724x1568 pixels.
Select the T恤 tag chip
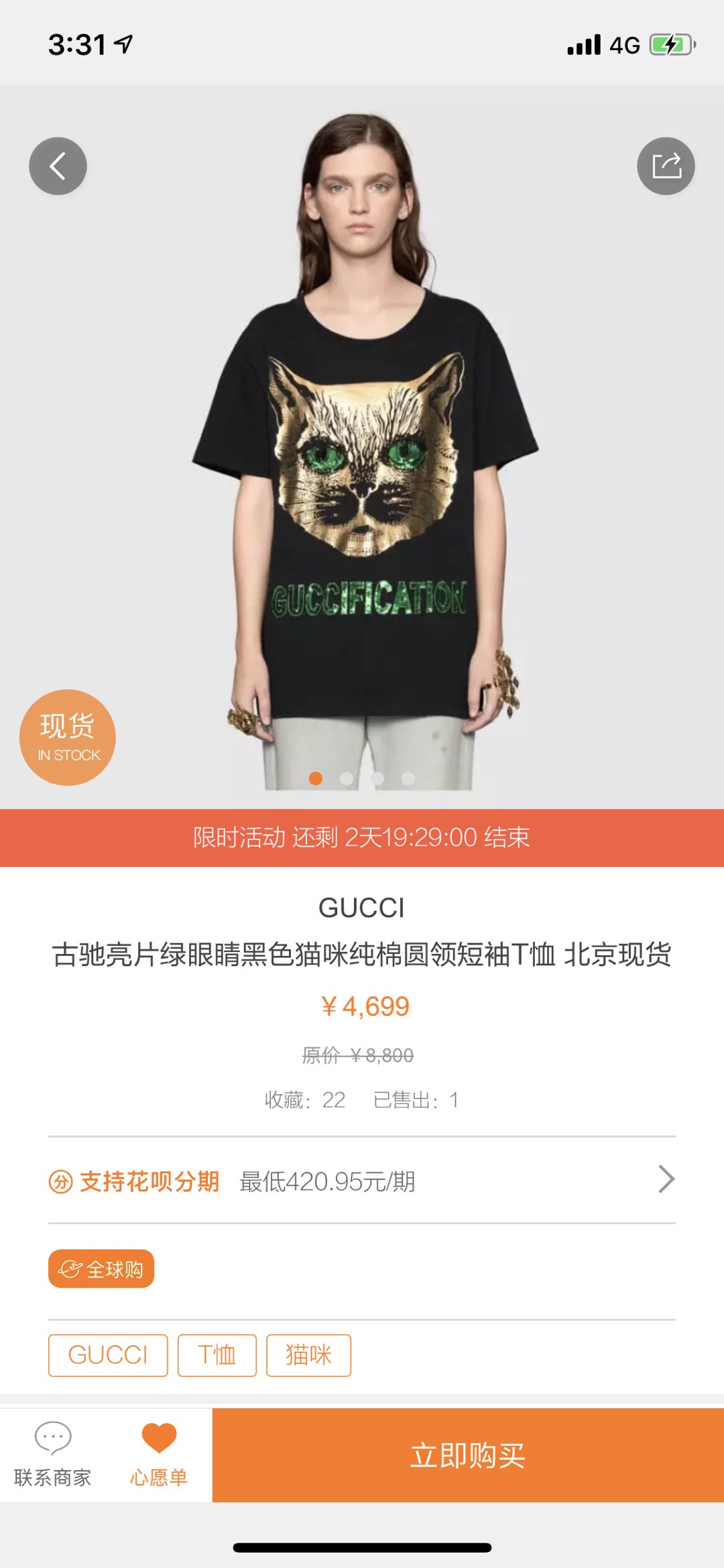217,1355
